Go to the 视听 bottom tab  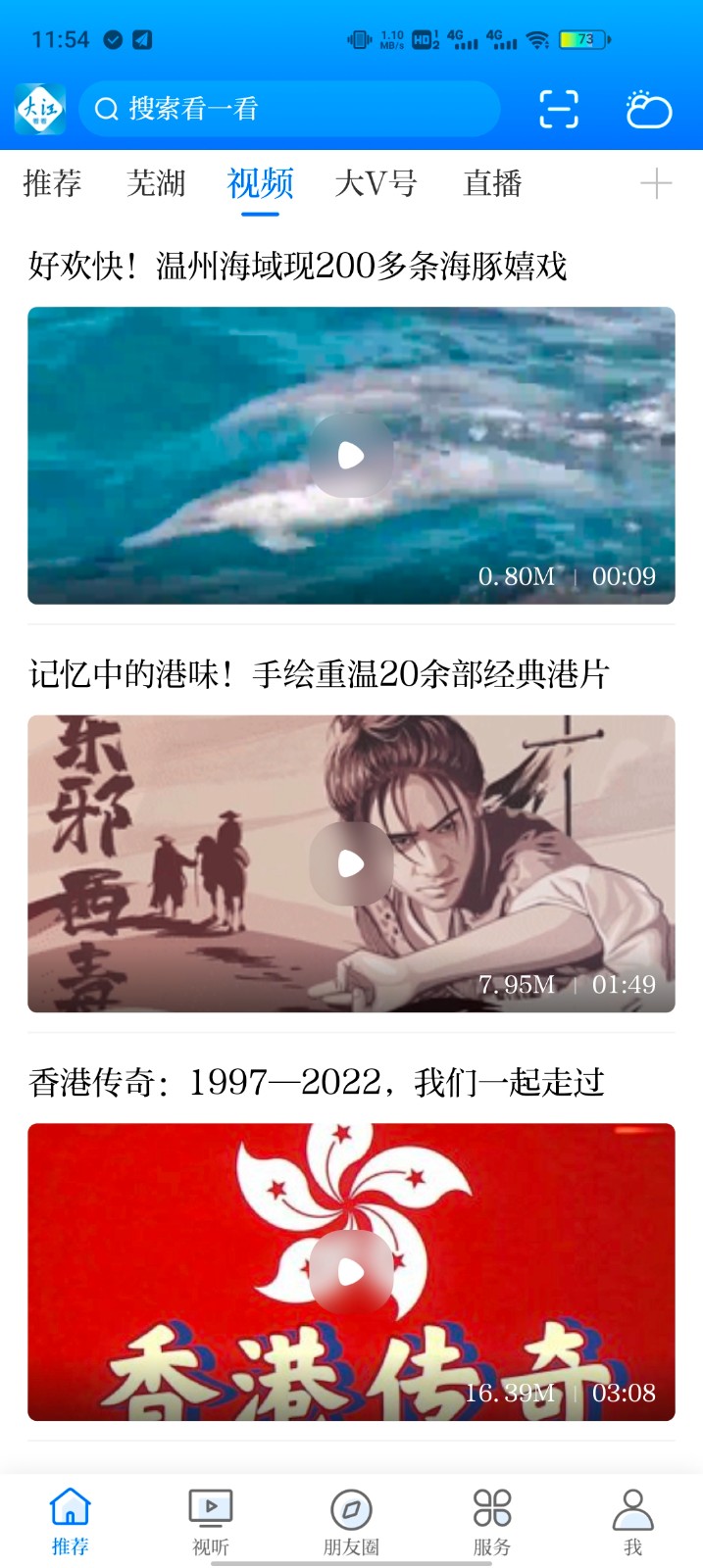(211, 1520)
